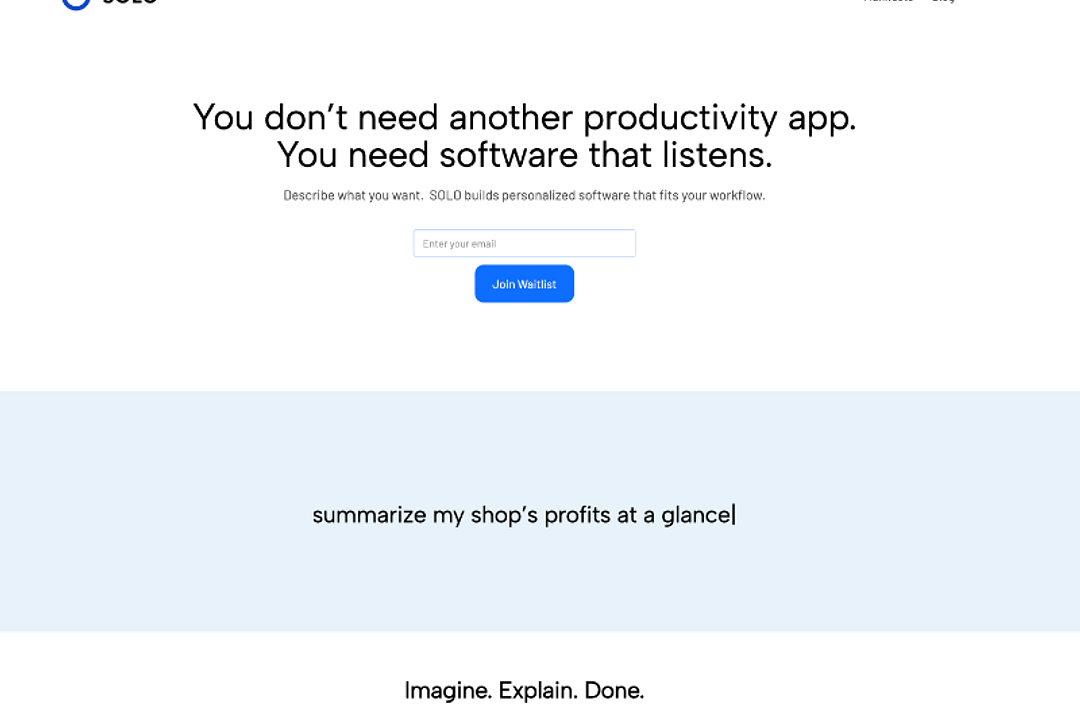Join the waitlist with the blue button

[524, 284]
